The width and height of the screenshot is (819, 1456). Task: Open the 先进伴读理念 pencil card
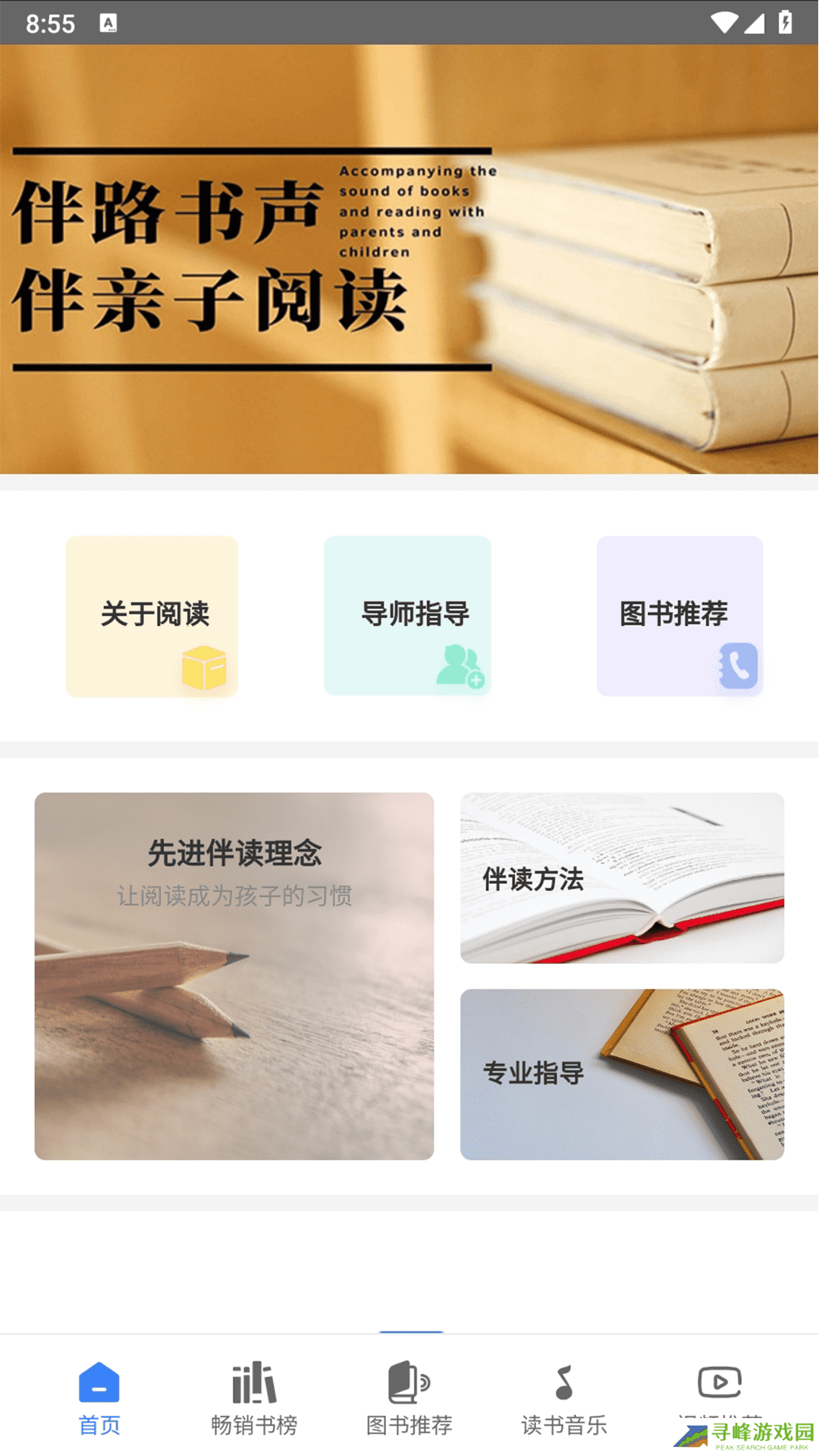234,975
